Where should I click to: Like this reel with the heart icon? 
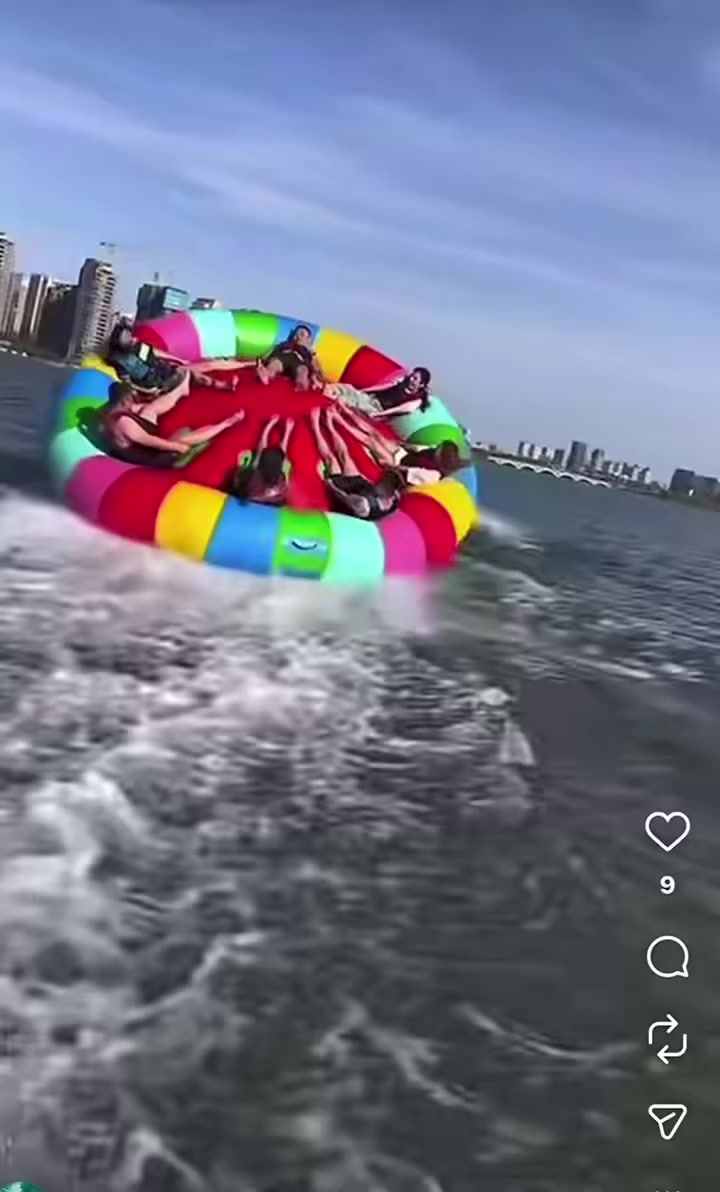667,831
